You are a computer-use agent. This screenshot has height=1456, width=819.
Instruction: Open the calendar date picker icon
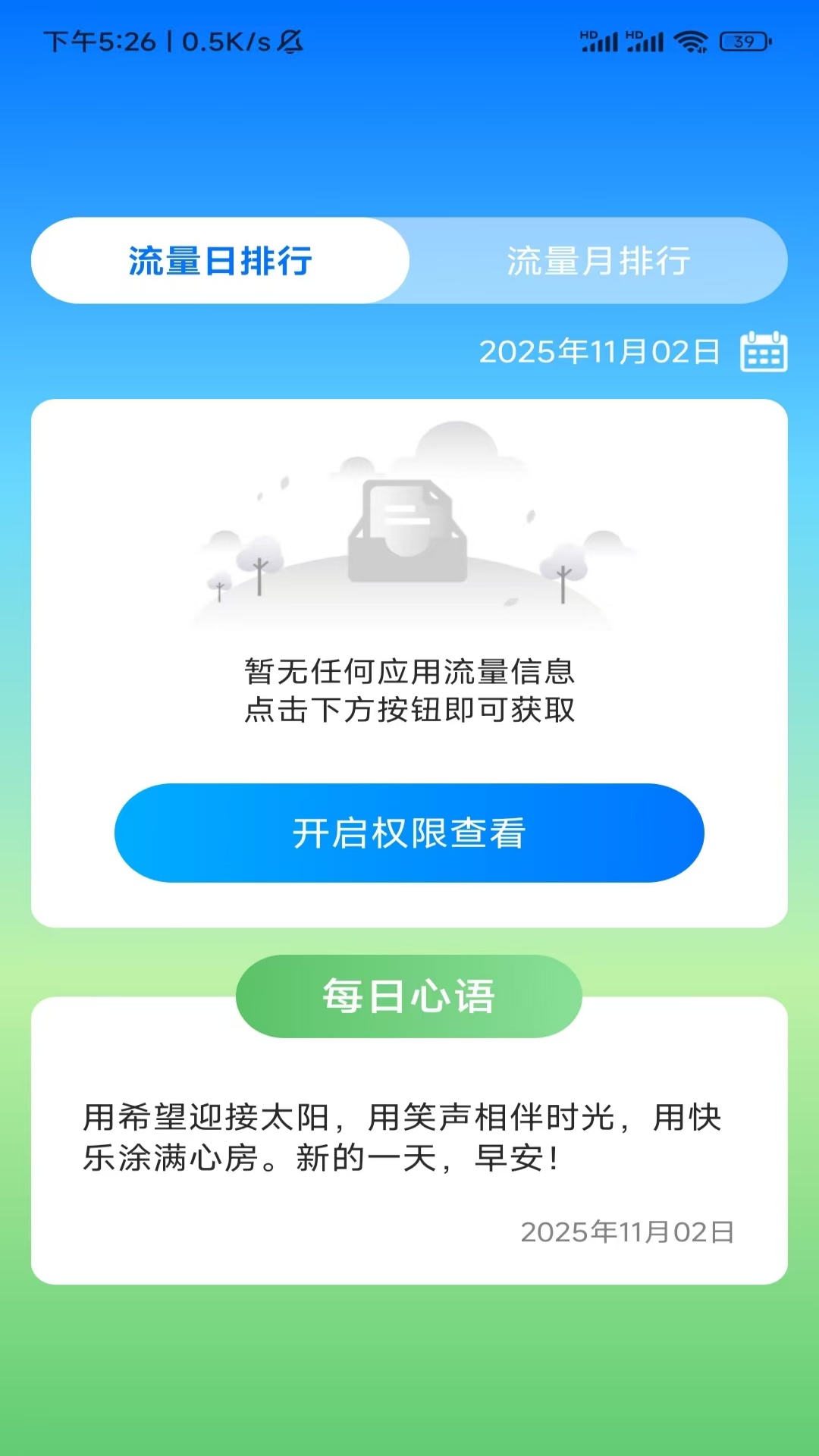coord(763,352)
